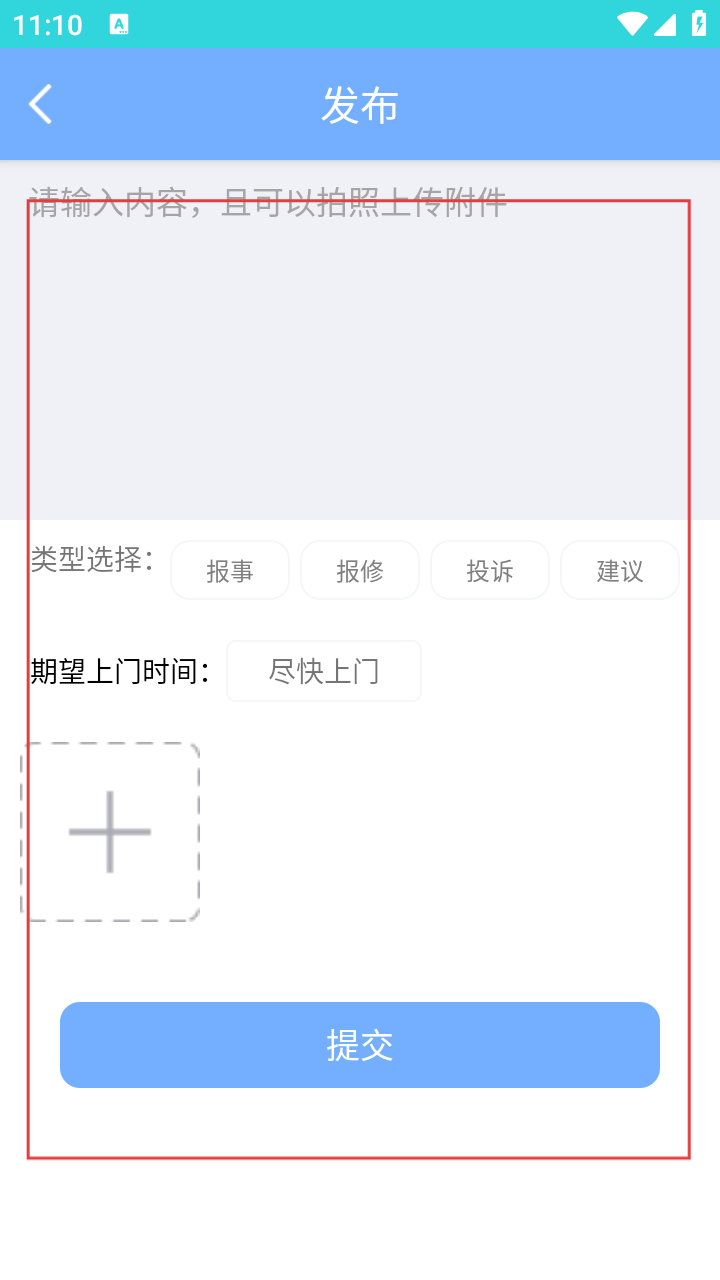Pick the 投诉 type chip
This screenshot has width=720, height=1280.
[490, 571]
